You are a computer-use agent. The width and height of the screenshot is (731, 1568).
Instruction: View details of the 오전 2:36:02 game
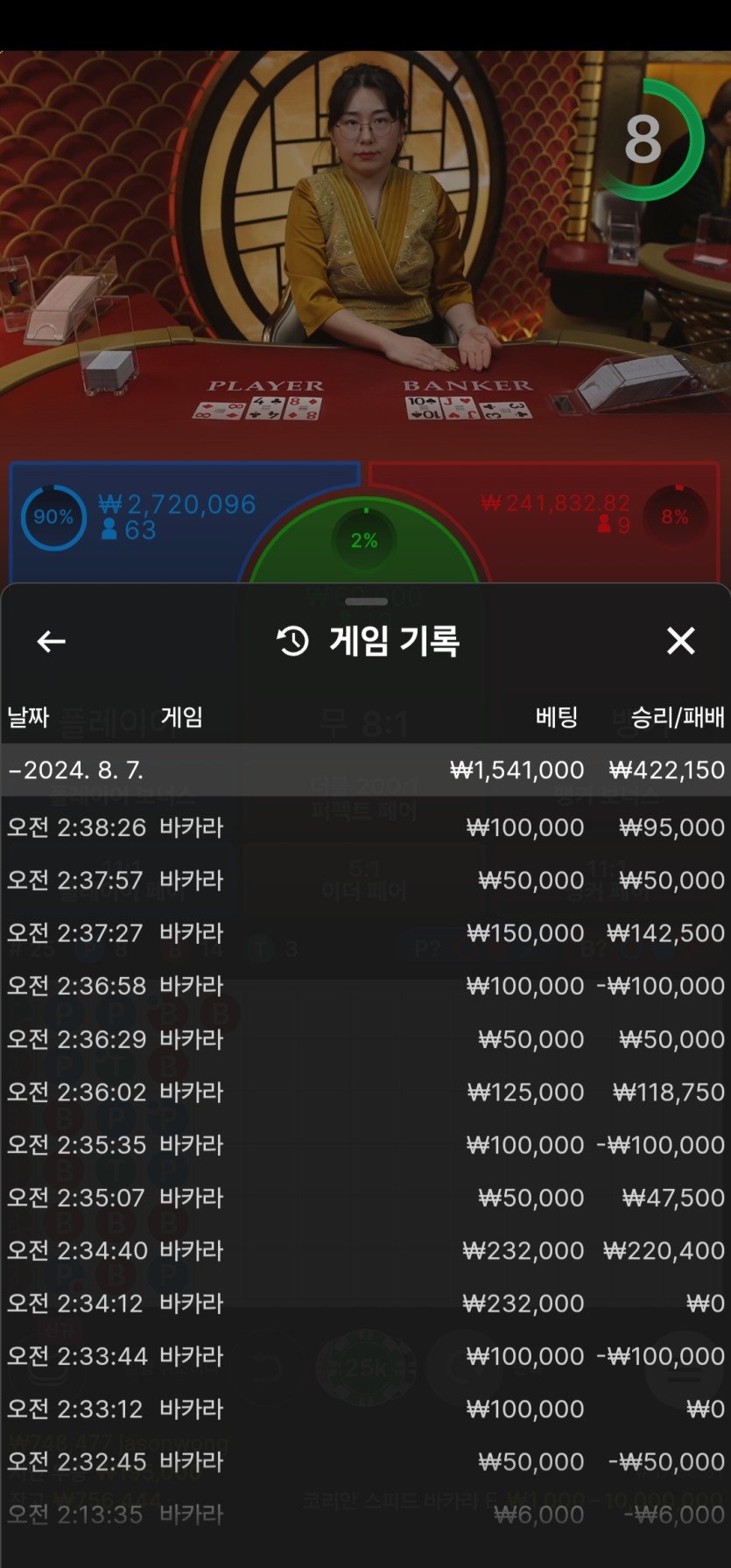pos(365,1092)
